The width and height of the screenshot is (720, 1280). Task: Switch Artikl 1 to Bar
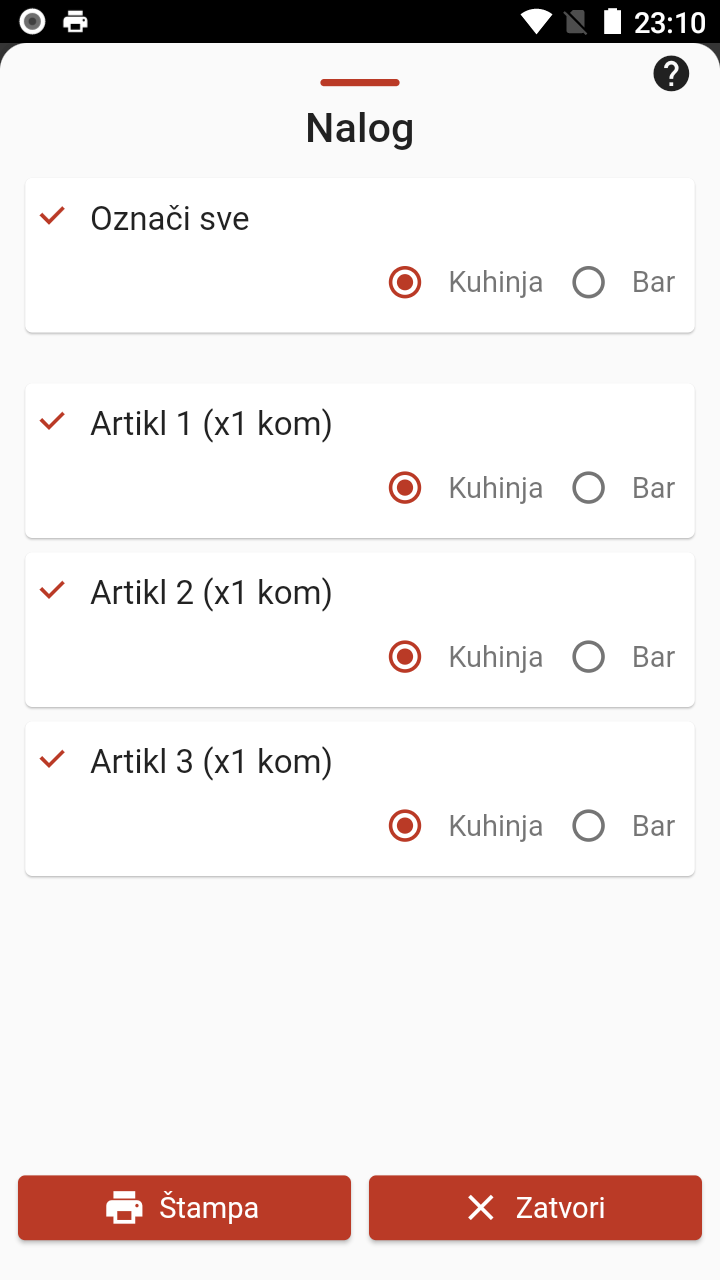pyautogui.click(x=588, y=488)
